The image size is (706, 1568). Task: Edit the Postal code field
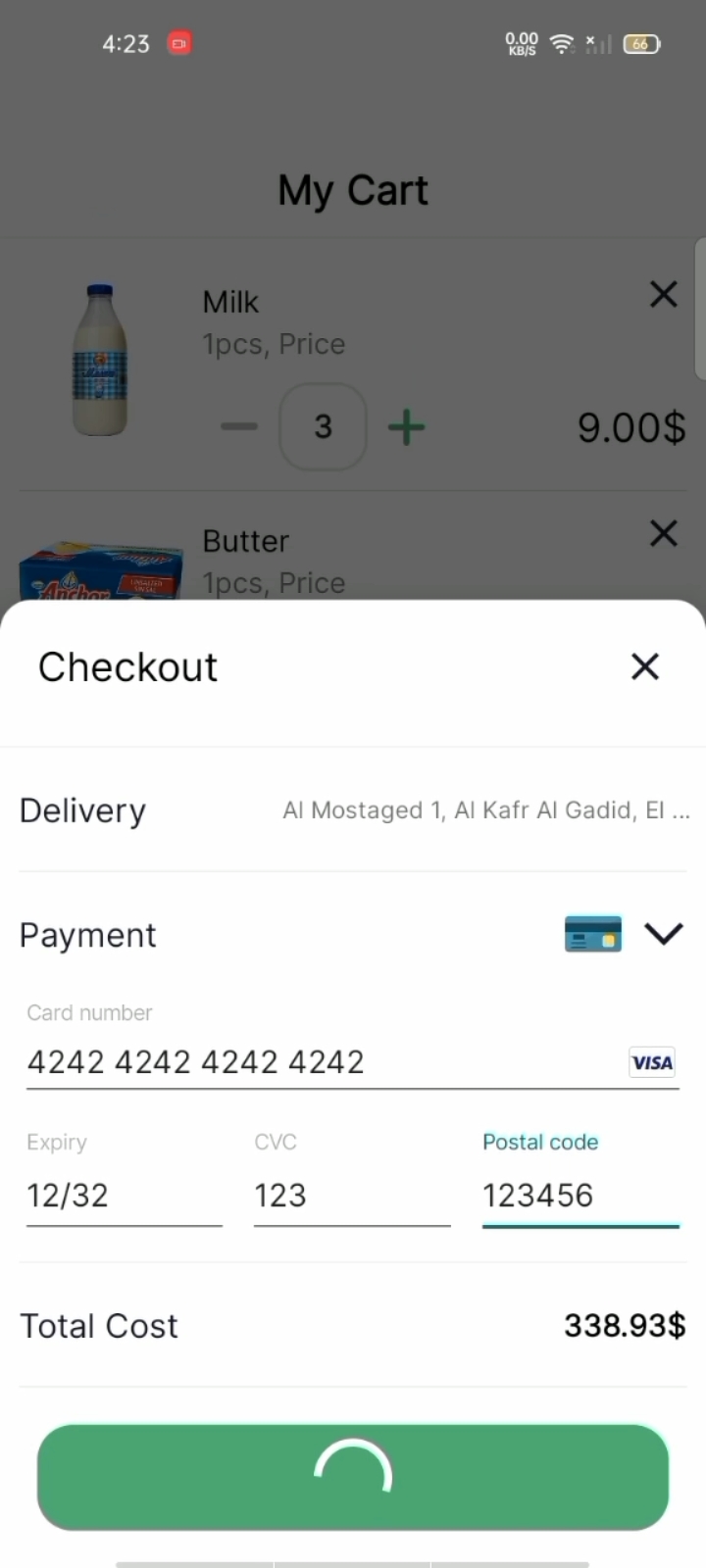tap(580, 1196)
